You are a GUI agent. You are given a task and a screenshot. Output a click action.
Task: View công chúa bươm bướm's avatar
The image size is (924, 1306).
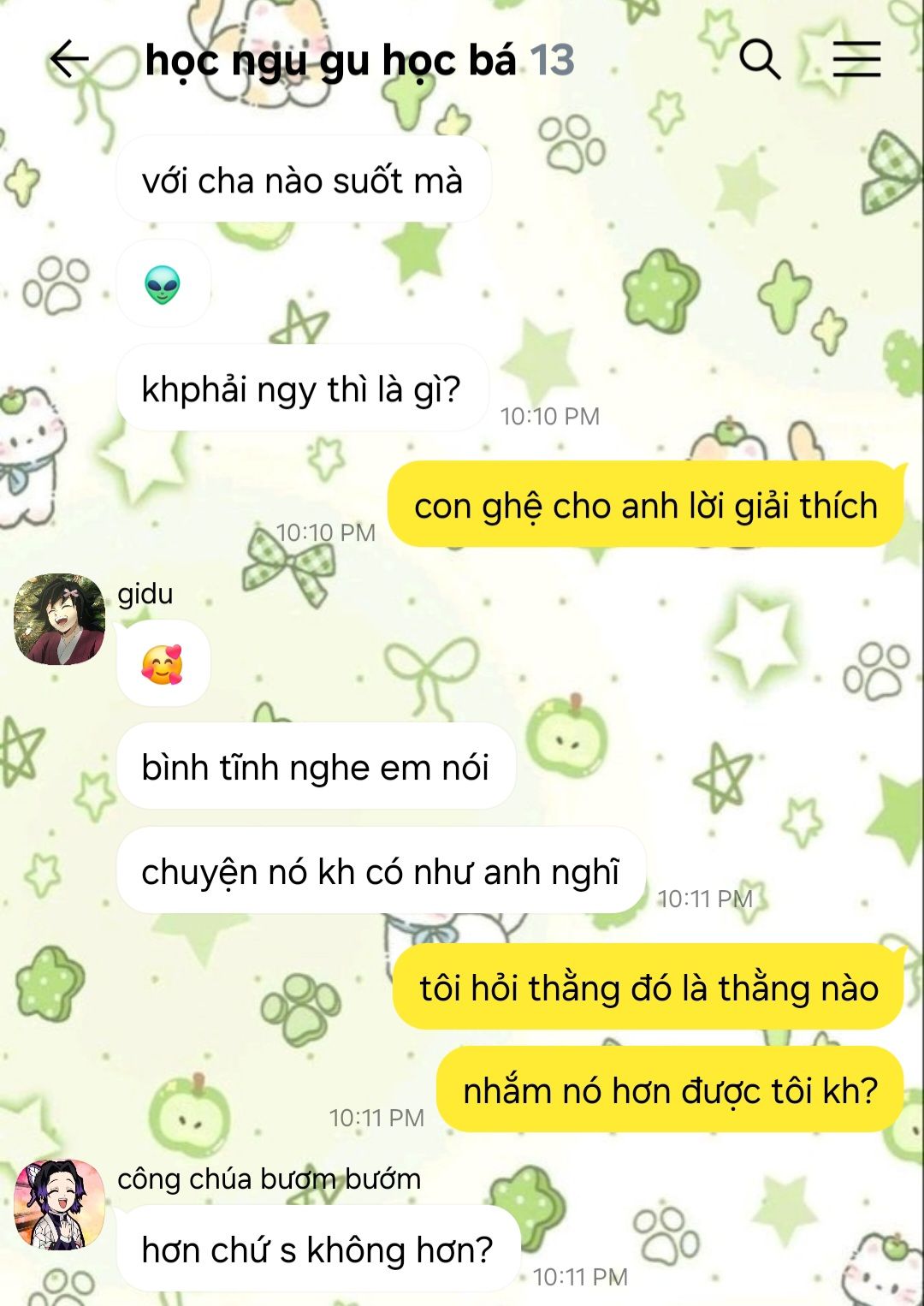point(59,1205)
